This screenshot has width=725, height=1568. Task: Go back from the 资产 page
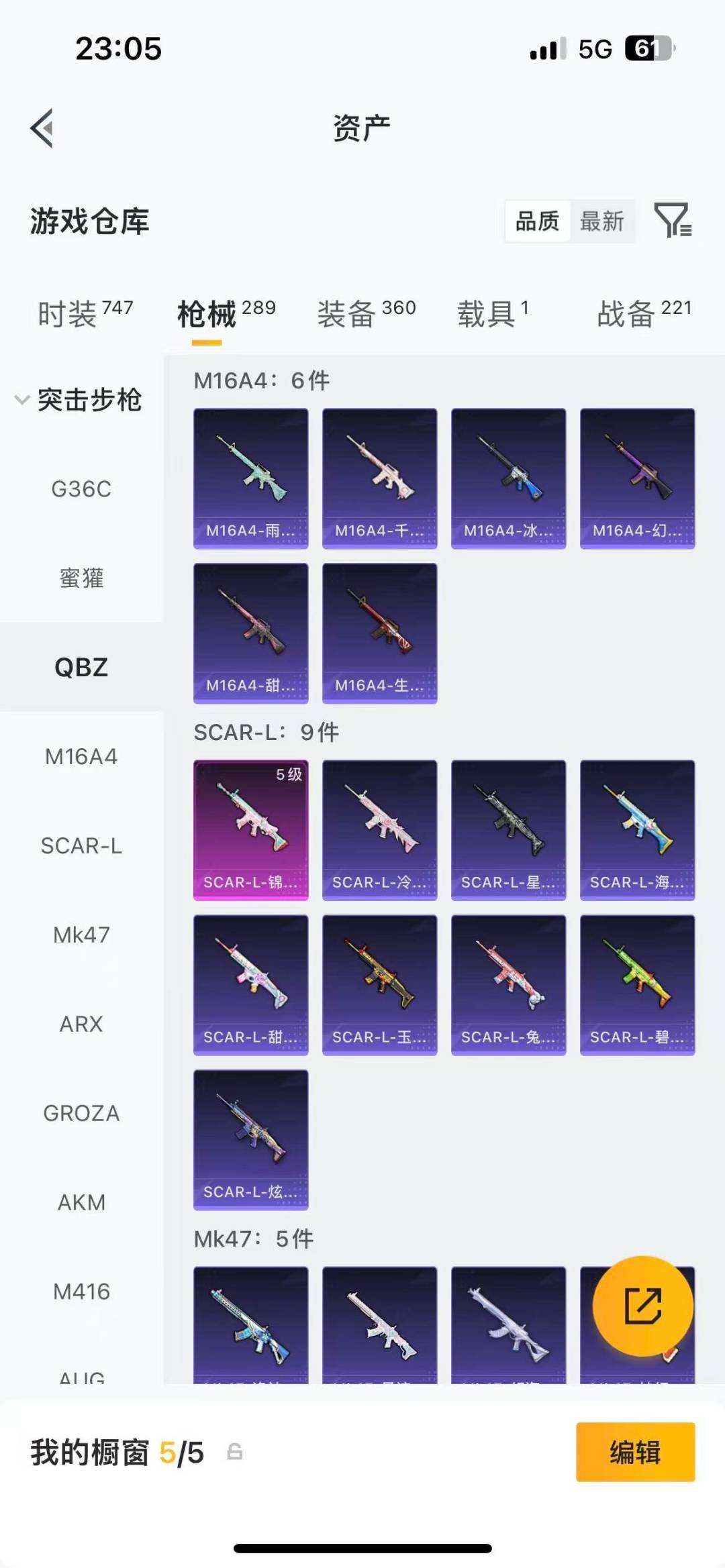pyautogui.click(x=42, y=127)
